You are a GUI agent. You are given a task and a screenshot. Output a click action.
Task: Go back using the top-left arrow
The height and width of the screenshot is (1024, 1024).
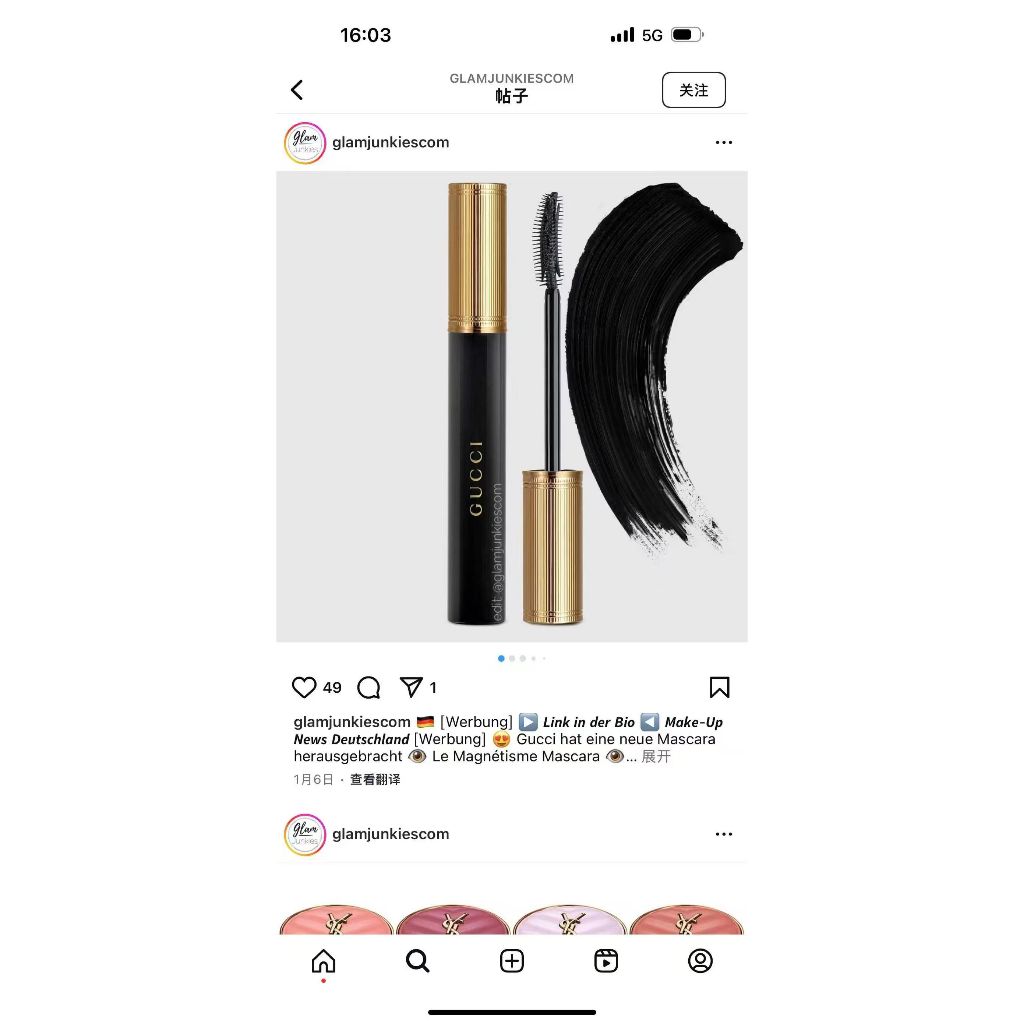[297, 90]
